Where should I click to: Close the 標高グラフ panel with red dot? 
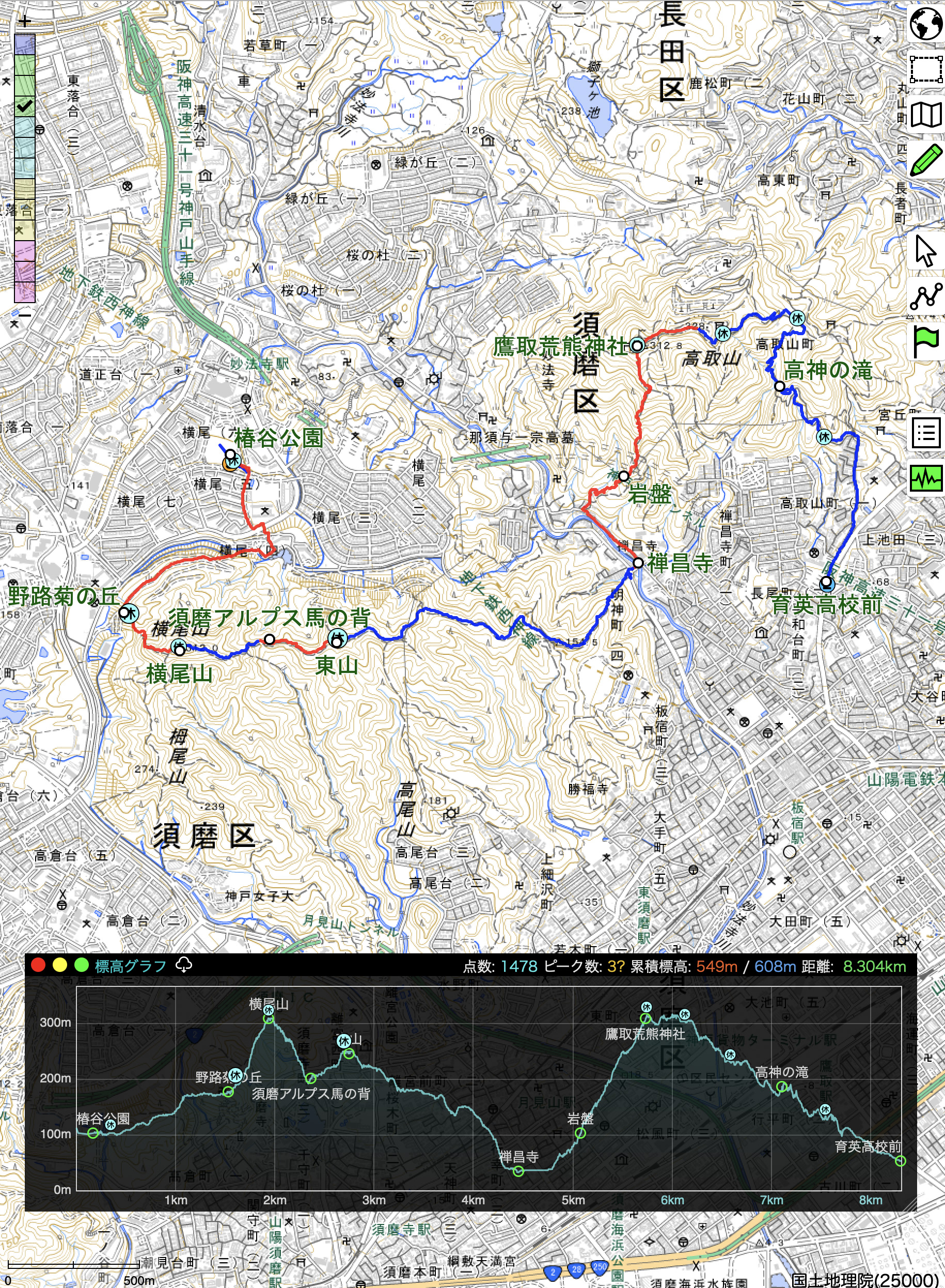tap(38, 965)
